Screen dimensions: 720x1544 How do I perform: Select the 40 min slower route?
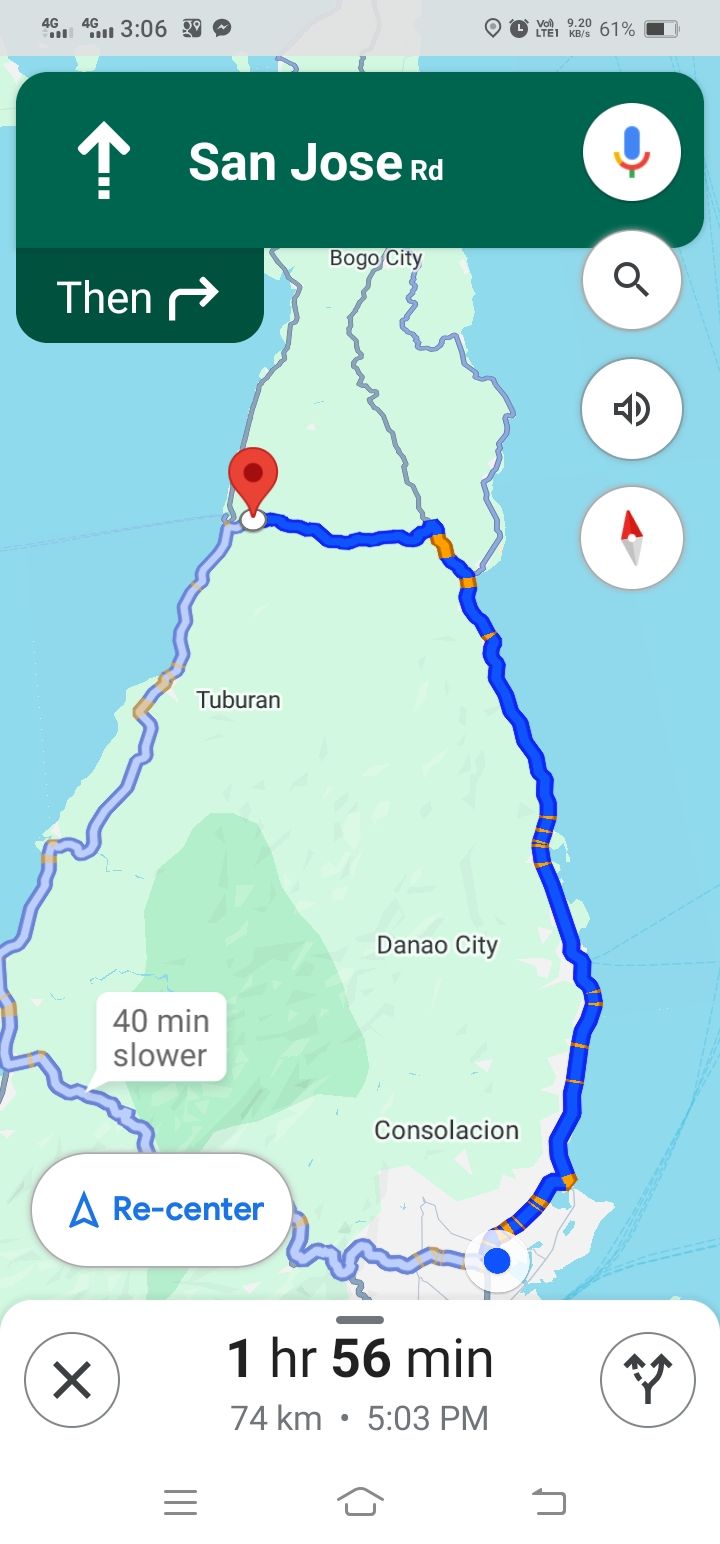pyautogui.click(x=160, y=1038)
